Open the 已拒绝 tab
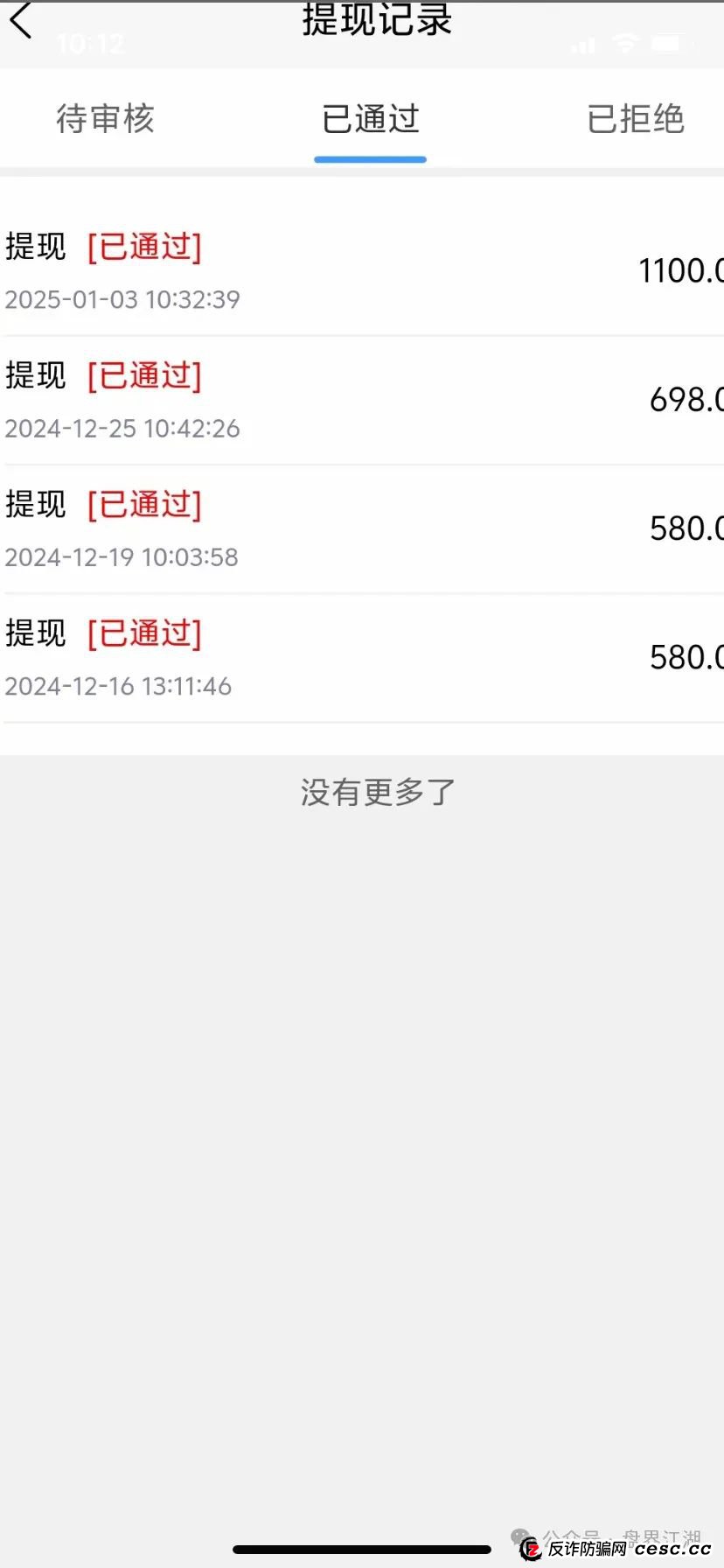 click(x=636, y=119)
